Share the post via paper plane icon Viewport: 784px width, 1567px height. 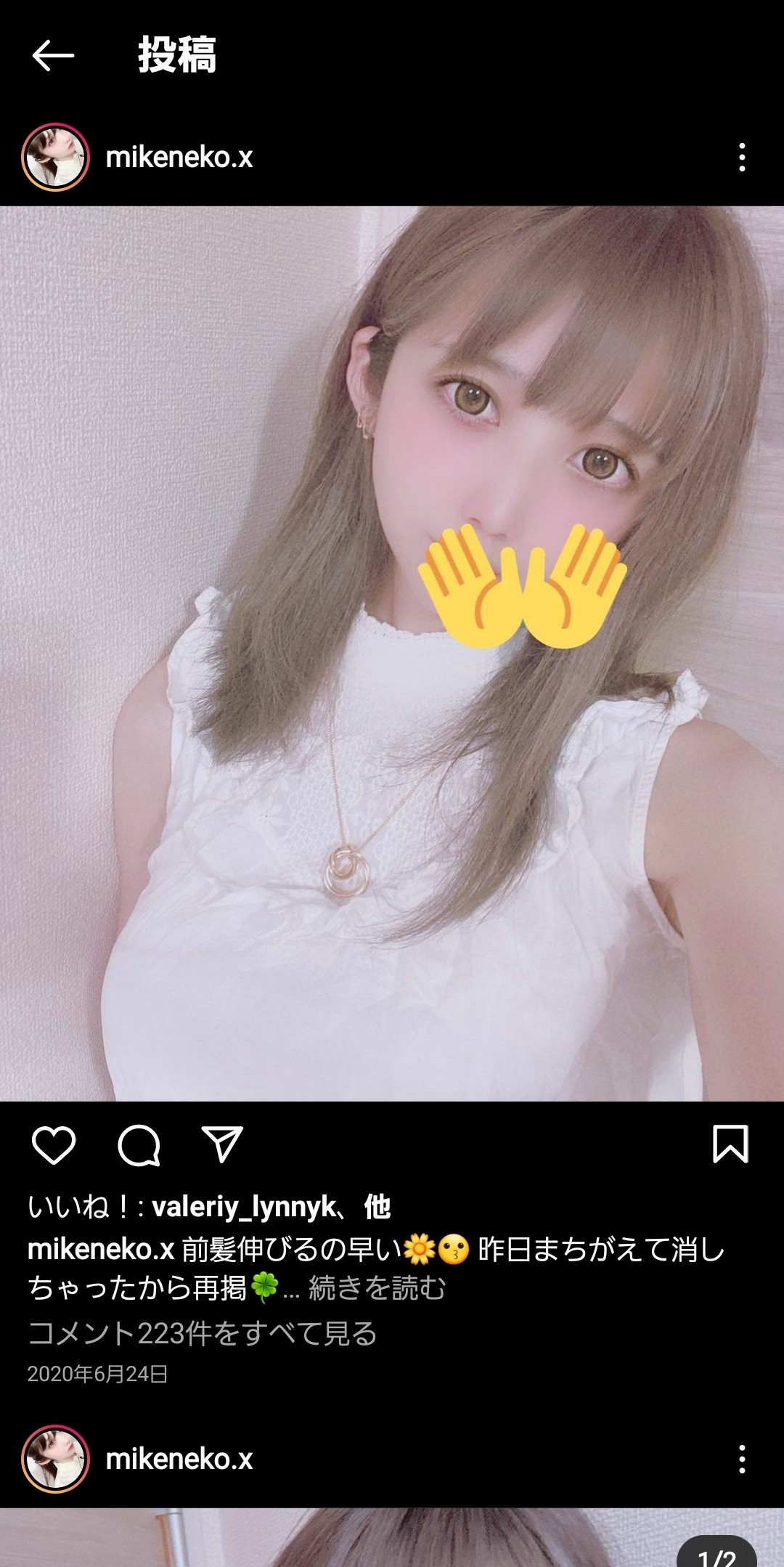coord(221,1145)
